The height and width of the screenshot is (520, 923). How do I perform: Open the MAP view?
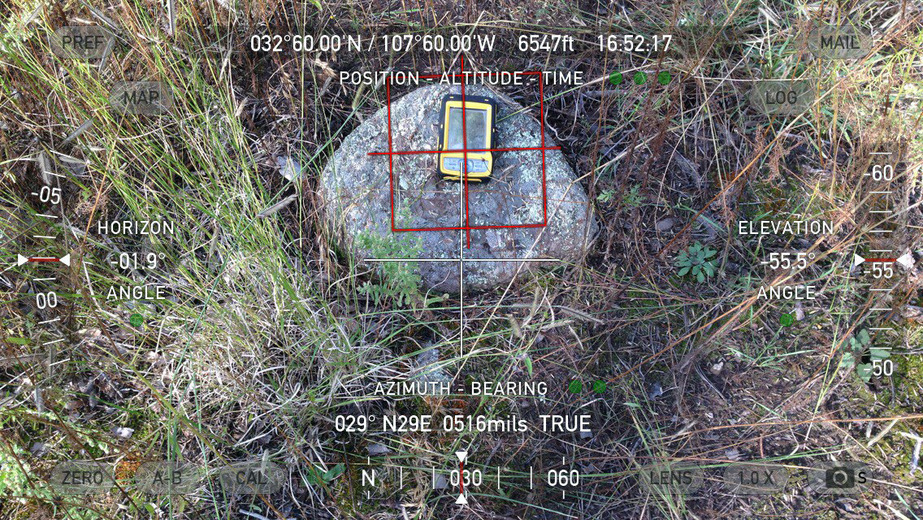click(x=141, y=98)
